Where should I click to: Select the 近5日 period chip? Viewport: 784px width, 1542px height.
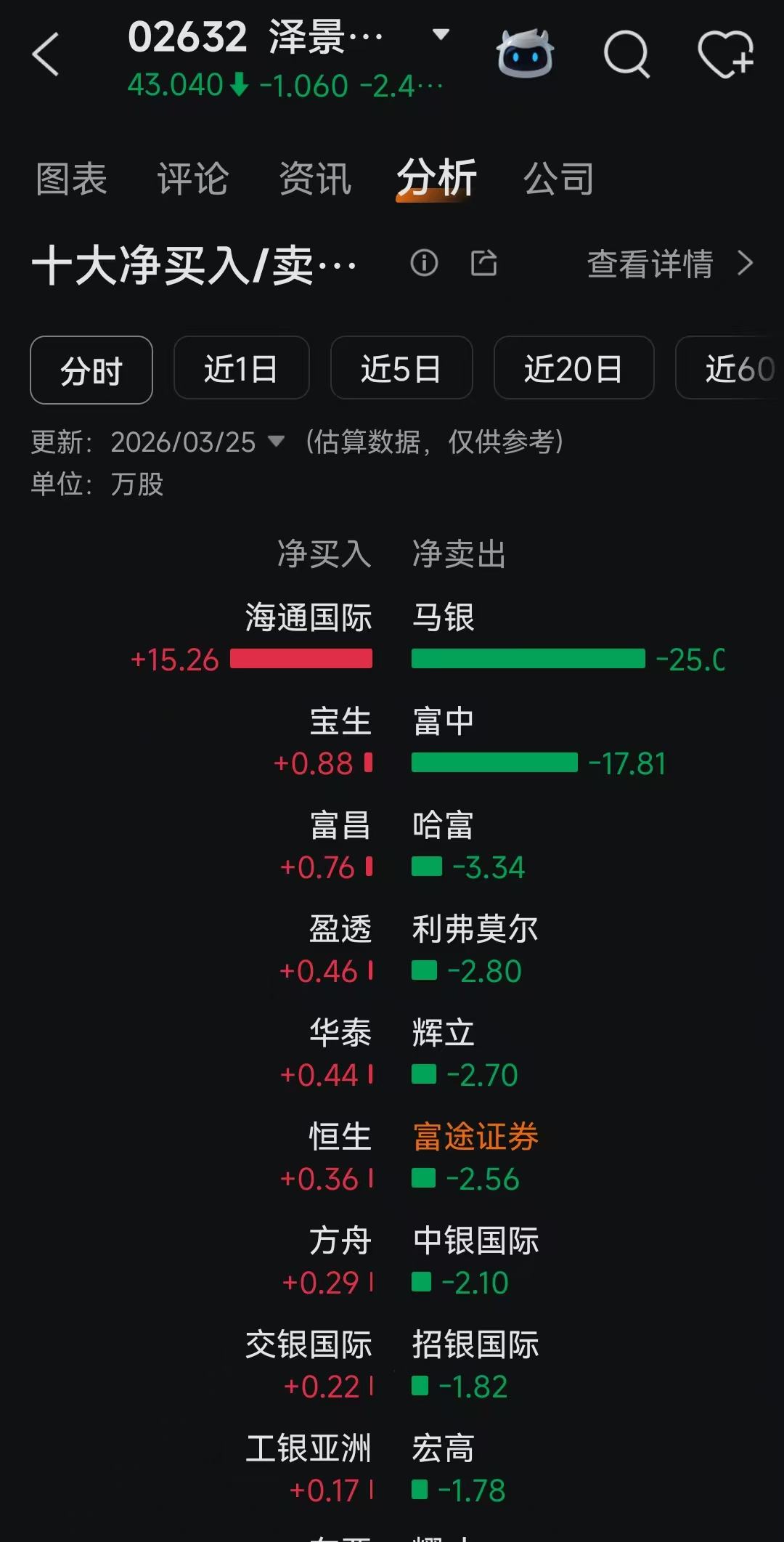point(401,368)
